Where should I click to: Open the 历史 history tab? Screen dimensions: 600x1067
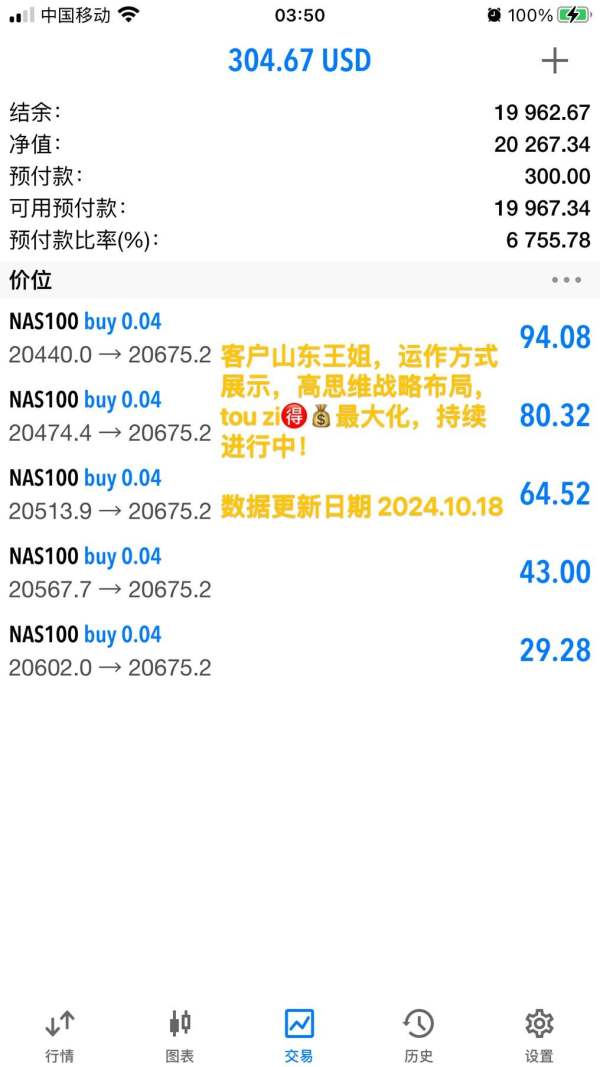[419, 1036]
